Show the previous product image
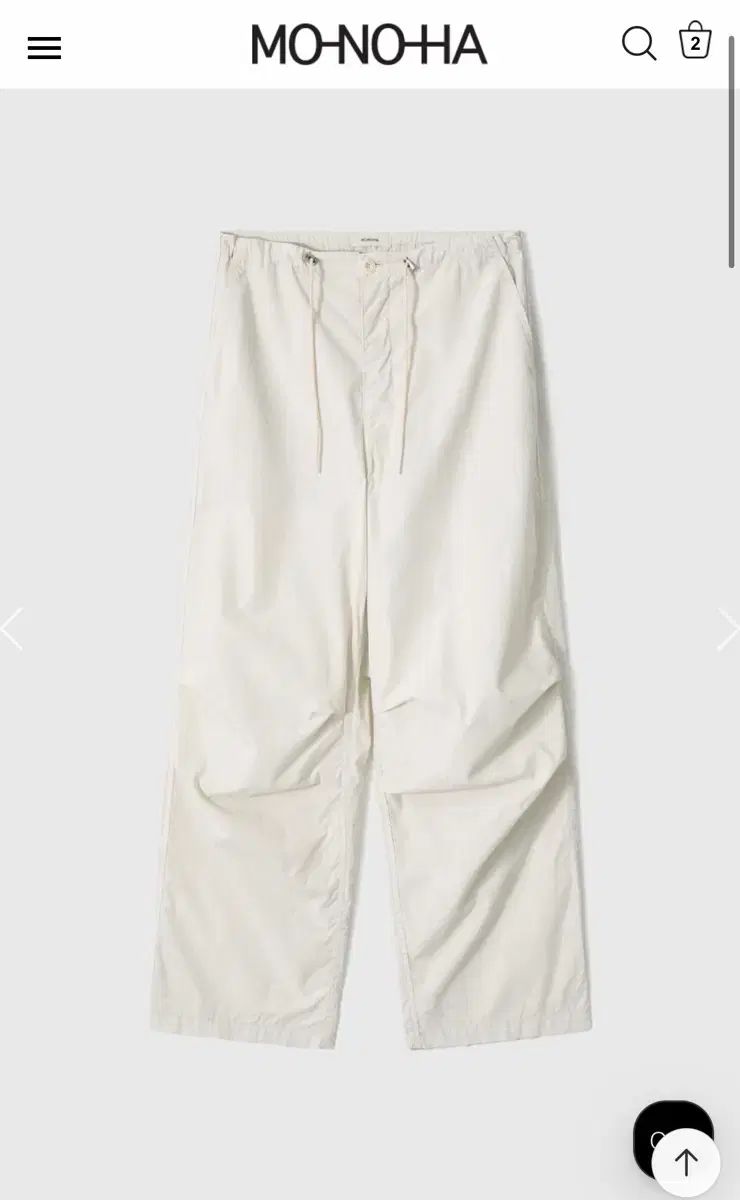The image size is (740, 1200). point(12,630)
